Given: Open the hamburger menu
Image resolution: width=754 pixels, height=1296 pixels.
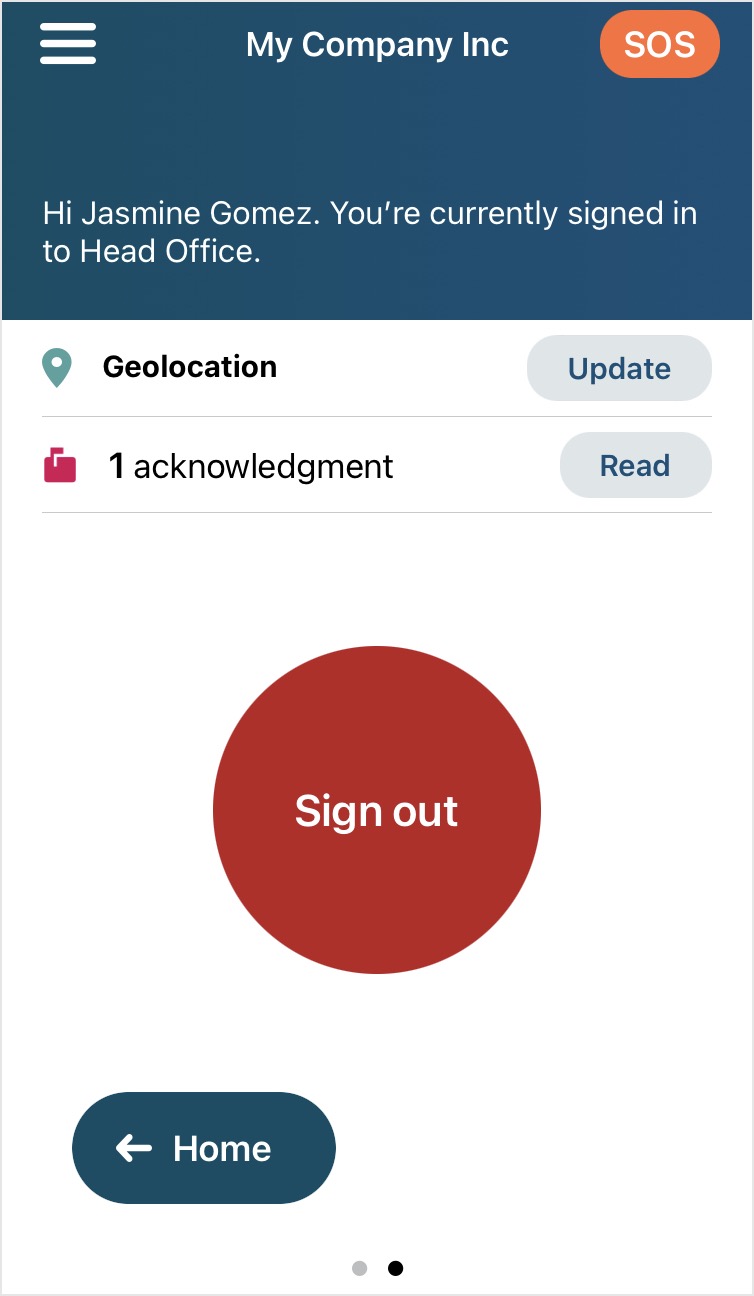Looking at the screenshot, I should [68, 44].
